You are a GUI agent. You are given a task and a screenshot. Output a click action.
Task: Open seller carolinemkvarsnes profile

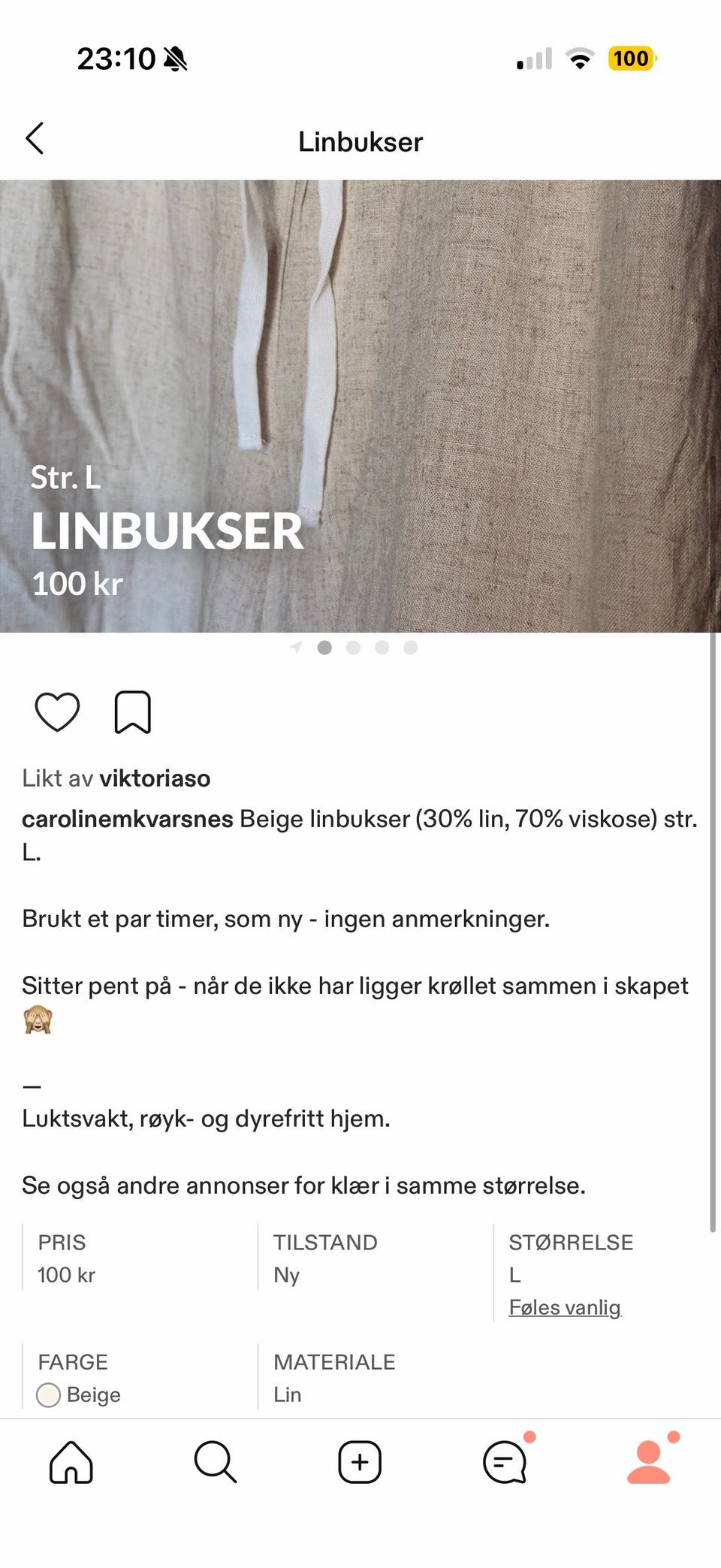point(128,819)
